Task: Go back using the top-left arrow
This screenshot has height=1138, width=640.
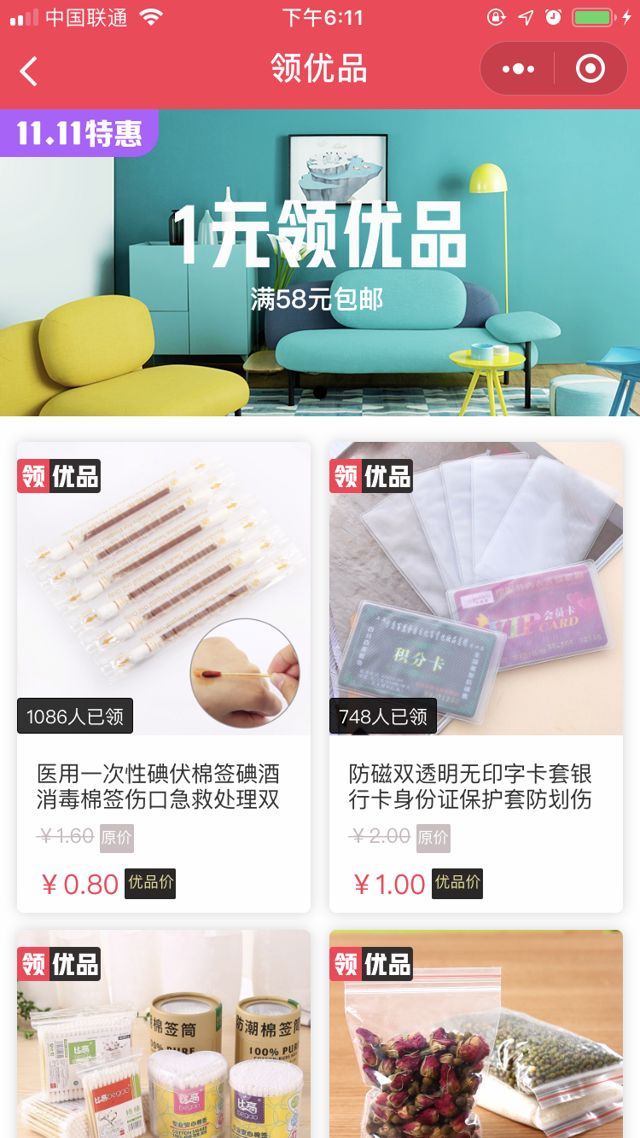Action: [x=29, y=70]
